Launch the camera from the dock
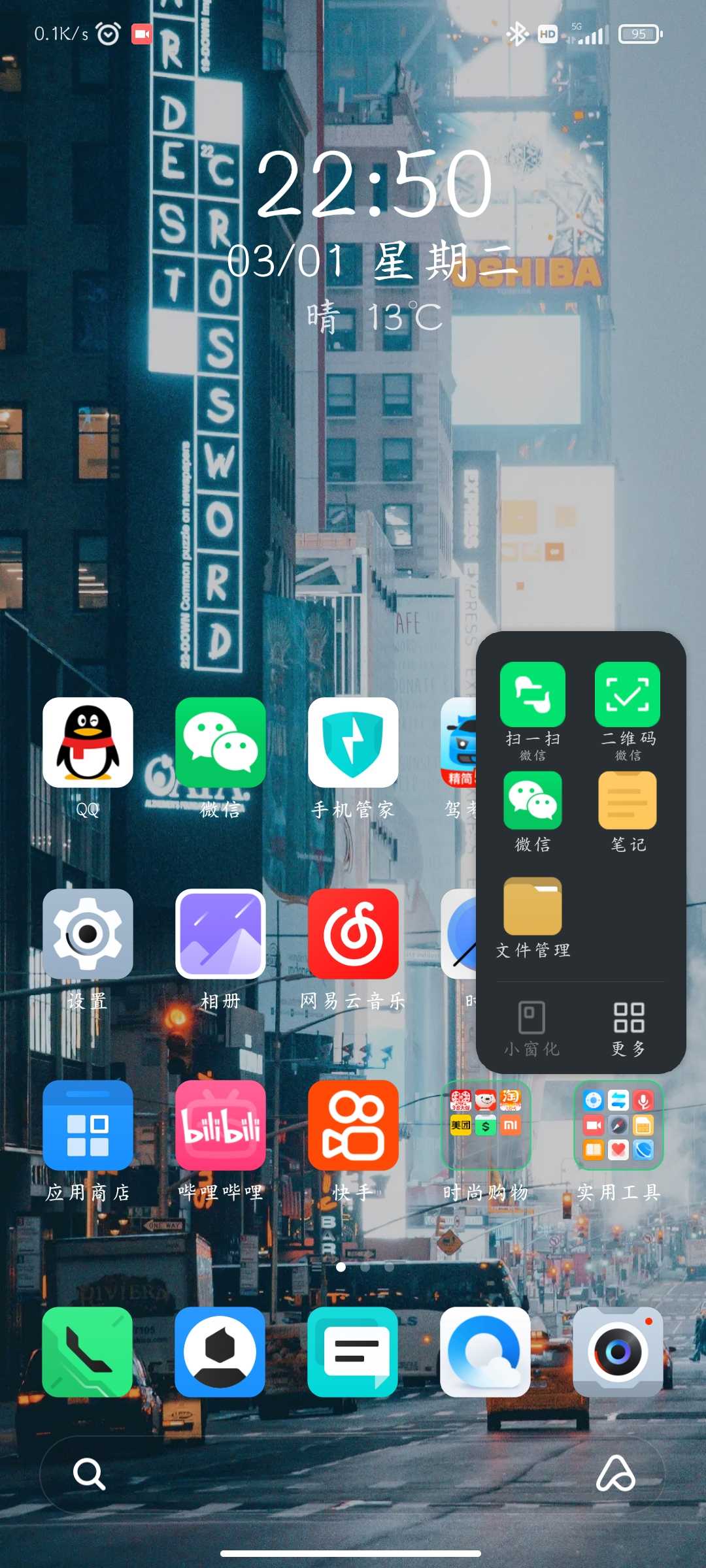Image resolution: width=706 pixels, height=1568 pixels. coord(618,1352)
